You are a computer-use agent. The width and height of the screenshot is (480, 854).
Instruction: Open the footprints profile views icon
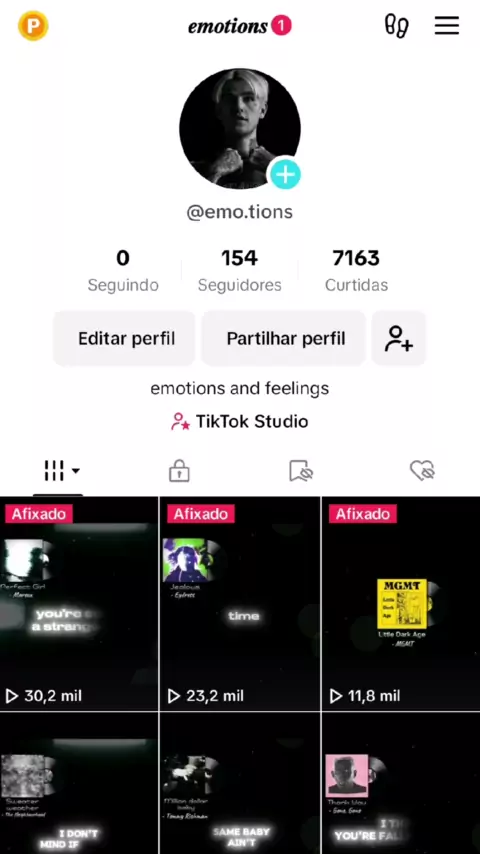(396, 26)
